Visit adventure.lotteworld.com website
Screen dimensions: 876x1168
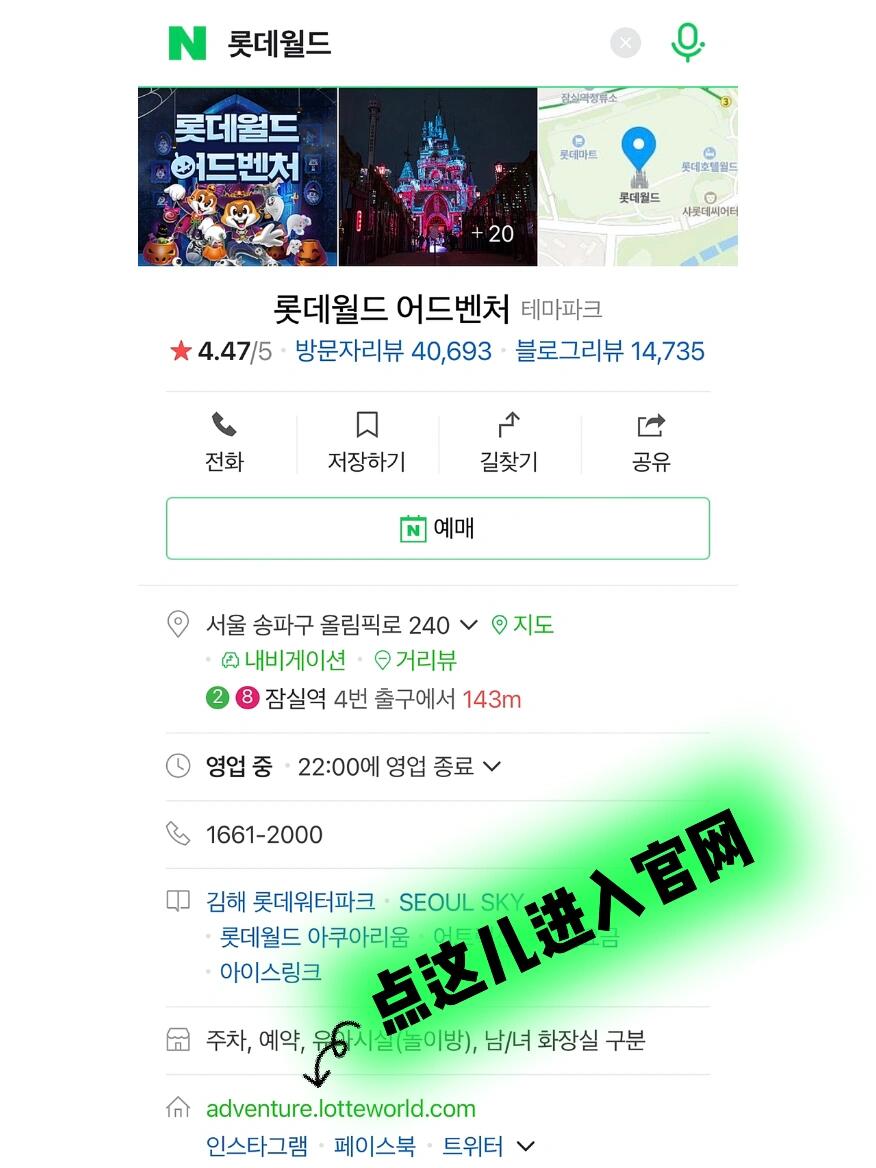[x=340, y=1108]
